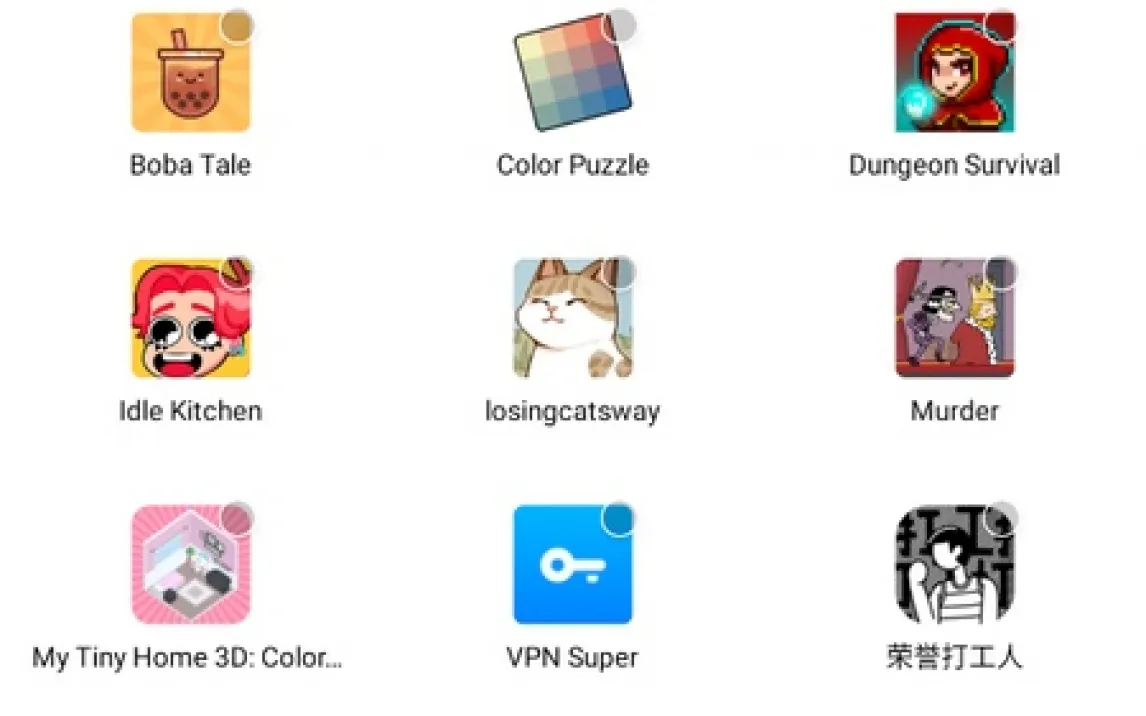Select the checkbox on Boba Tale
The width and height of the screenshot is (1146, 716).
click(237, 26)
